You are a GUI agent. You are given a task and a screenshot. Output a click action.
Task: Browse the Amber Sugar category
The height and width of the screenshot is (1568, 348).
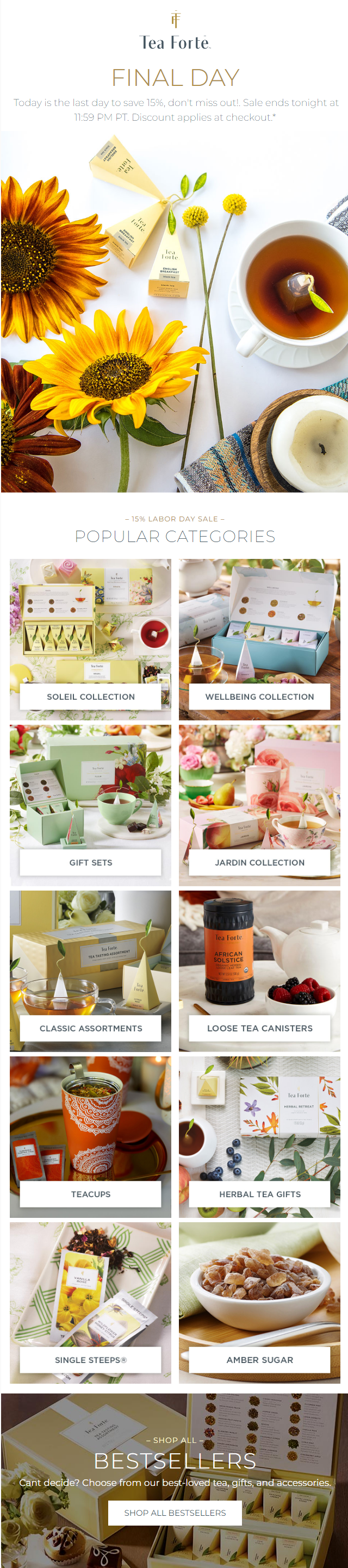[259, 1359]
